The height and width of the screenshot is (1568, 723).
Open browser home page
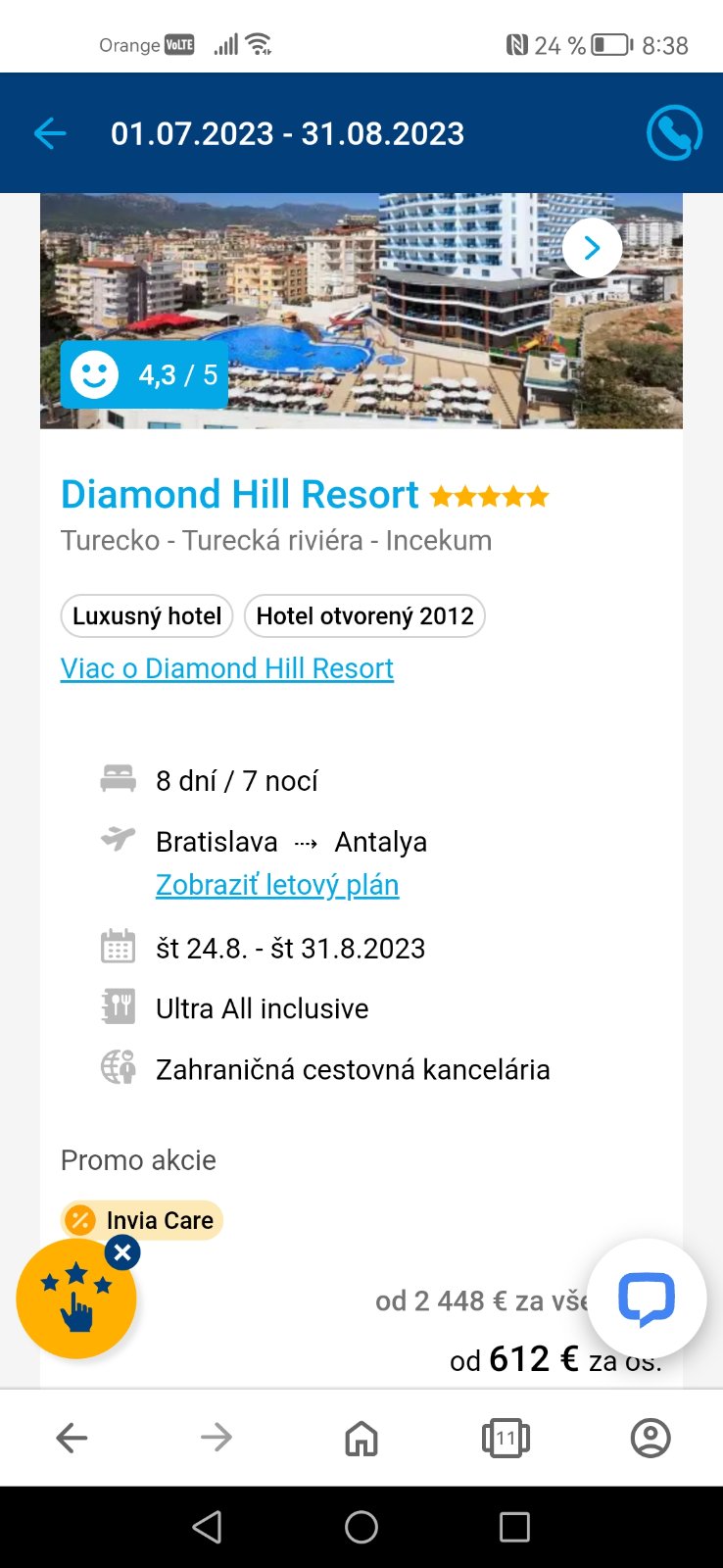tap(361, 1438)
